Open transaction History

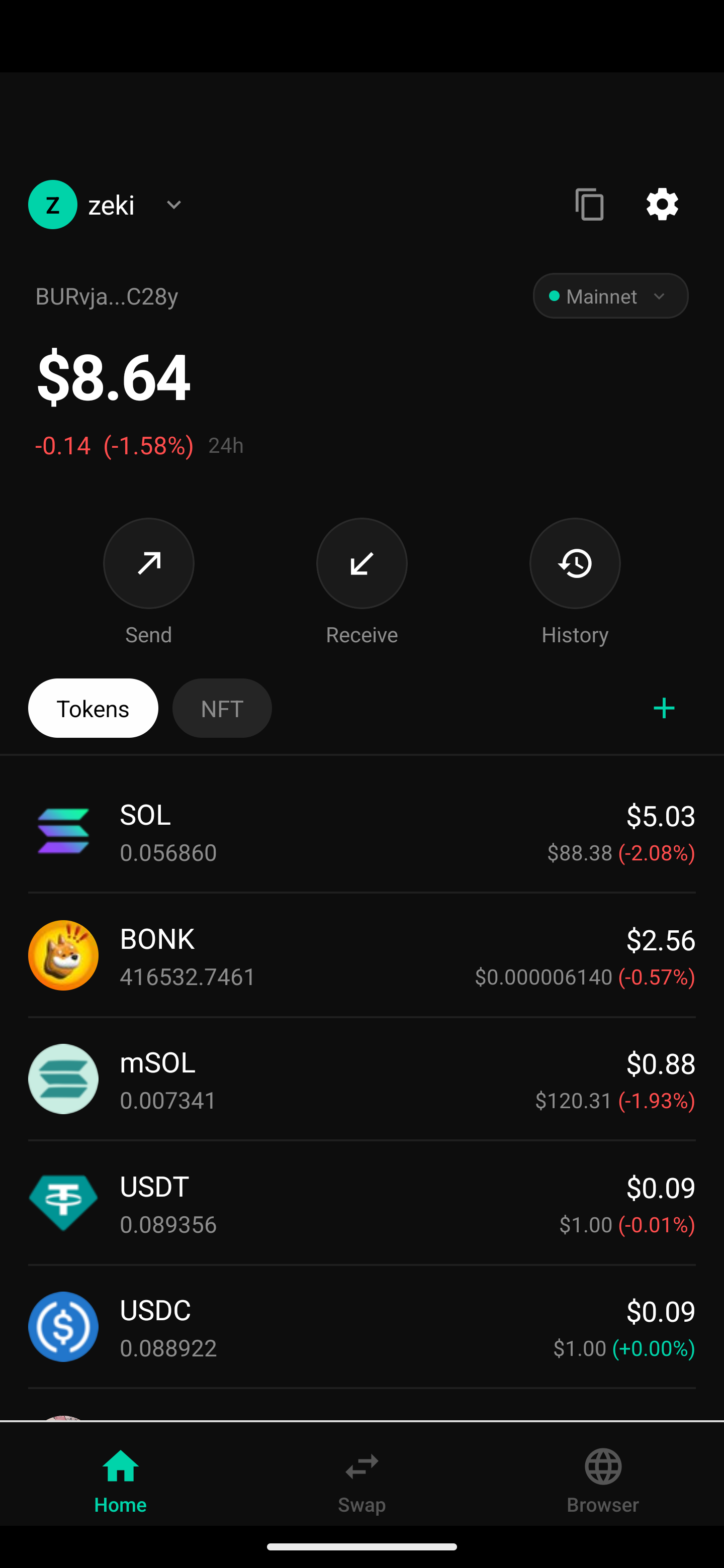point(575,563)
